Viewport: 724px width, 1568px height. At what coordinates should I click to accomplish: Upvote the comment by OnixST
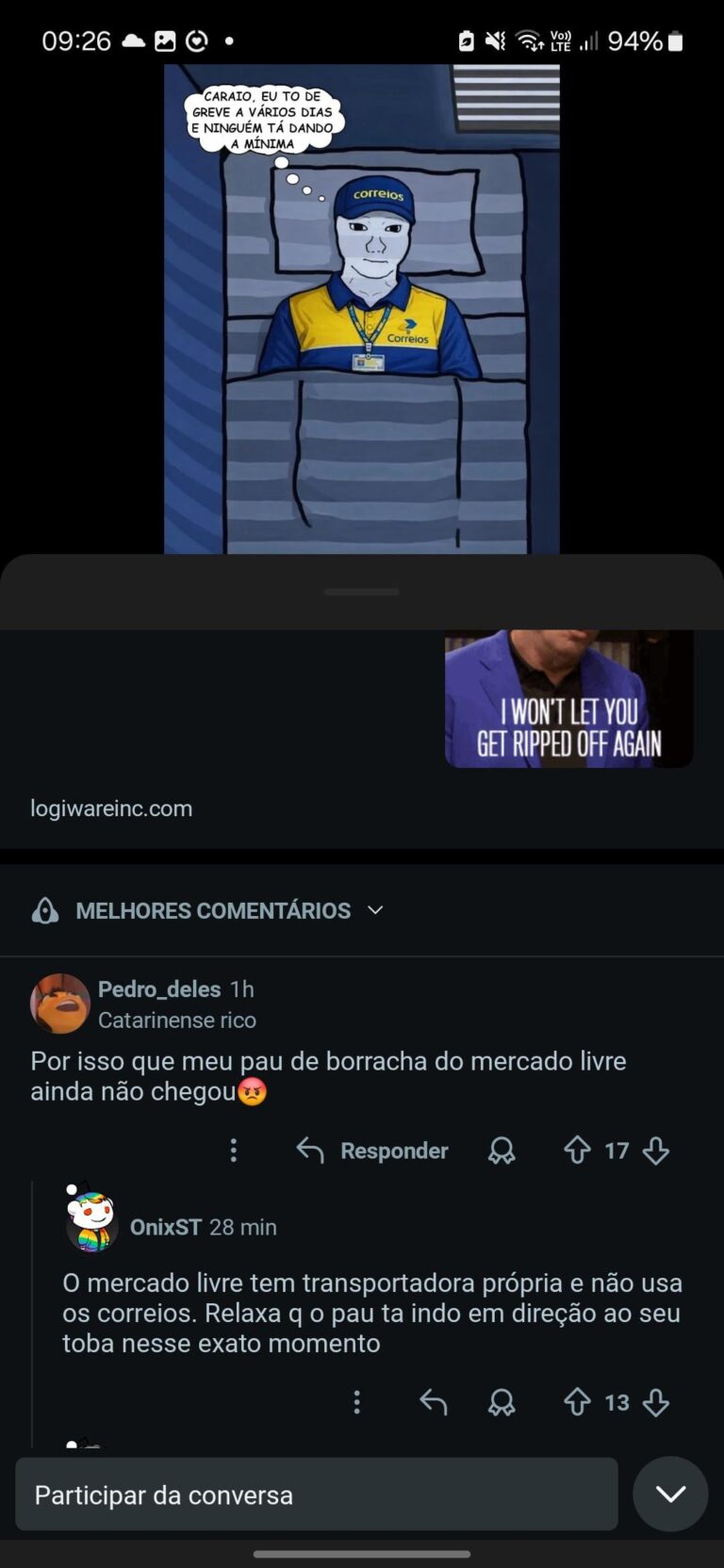(577, 1402)
